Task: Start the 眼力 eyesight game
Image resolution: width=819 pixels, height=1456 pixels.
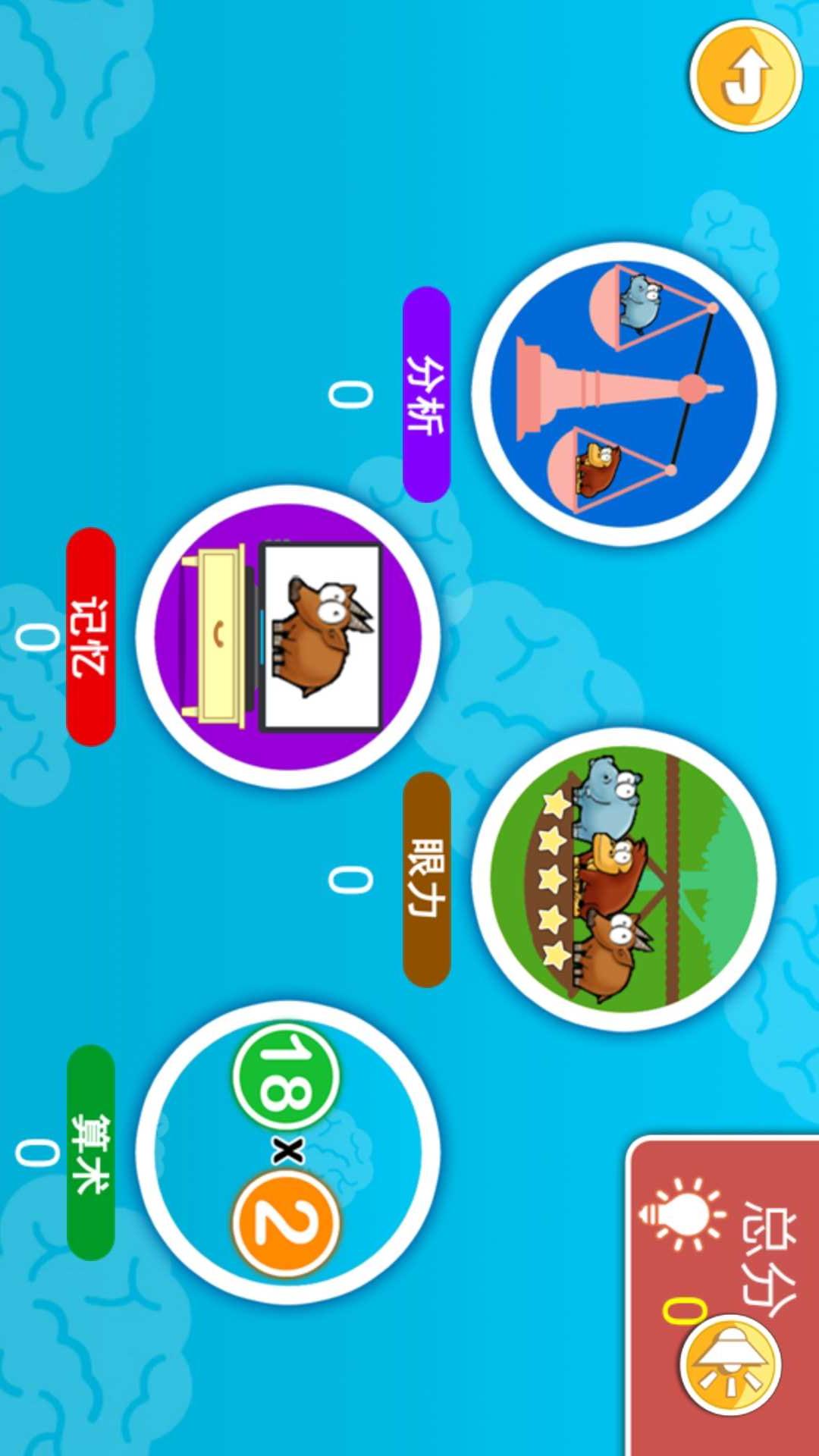Action: (623, 880)
